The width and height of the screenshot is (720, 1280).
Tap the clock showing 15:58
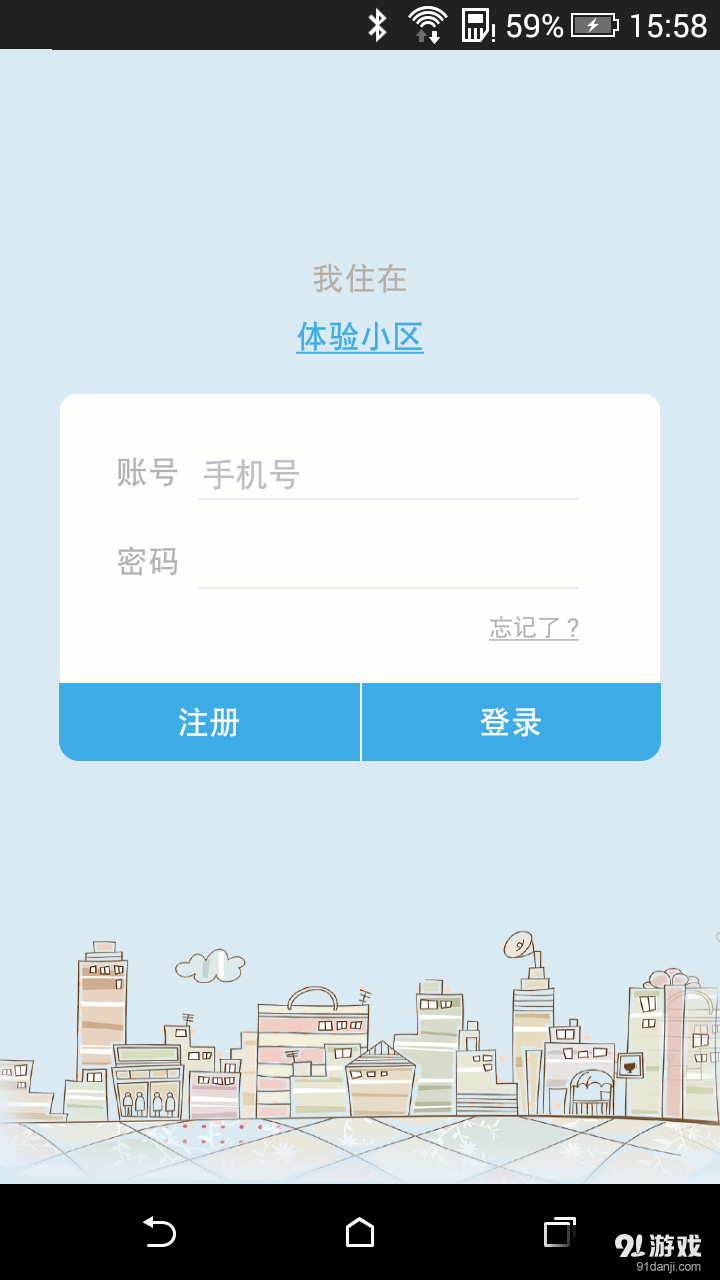point(671,23)
